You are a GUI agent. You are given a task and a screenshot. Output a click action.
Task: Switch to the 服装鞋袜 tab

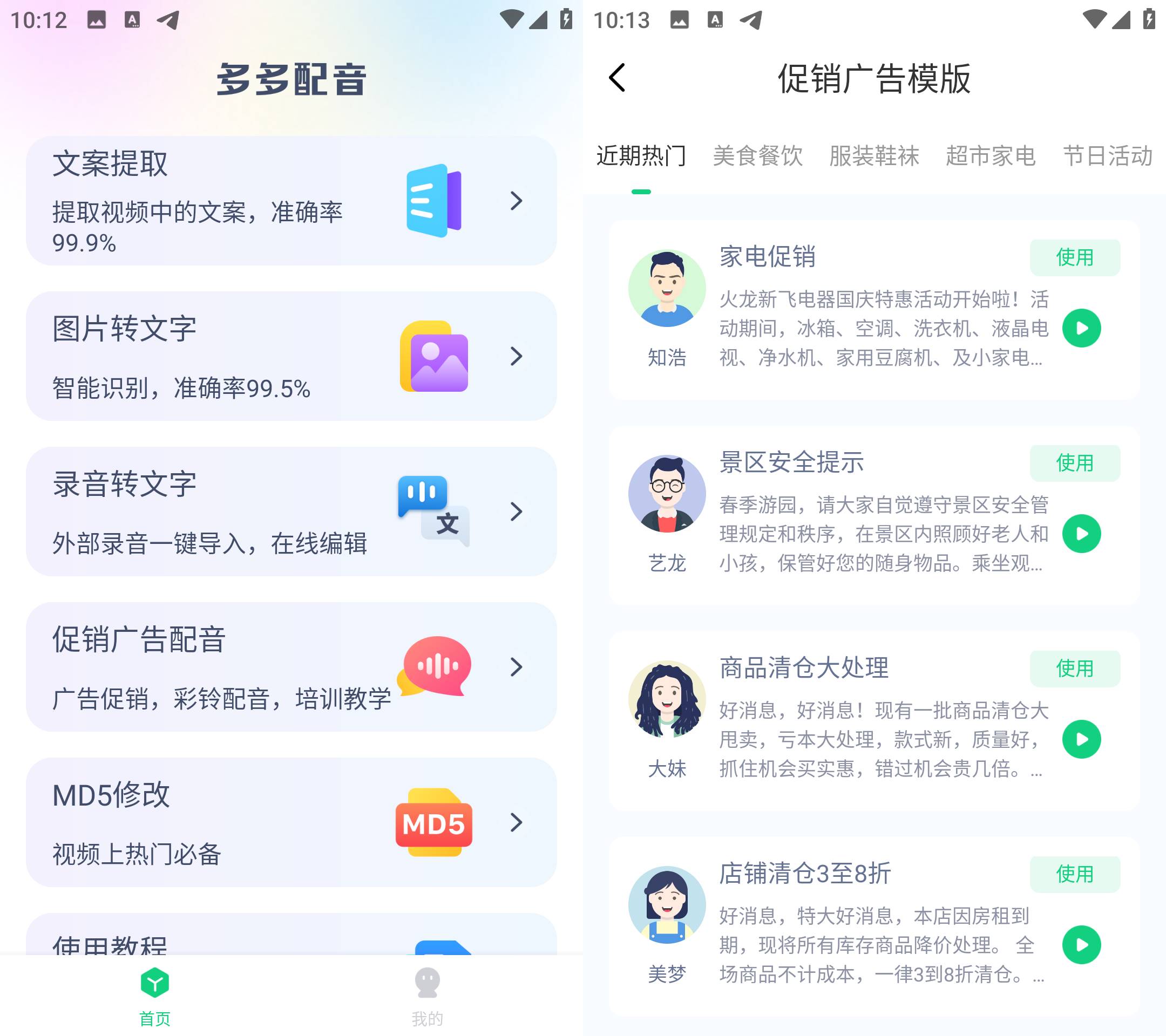[874, 155]
